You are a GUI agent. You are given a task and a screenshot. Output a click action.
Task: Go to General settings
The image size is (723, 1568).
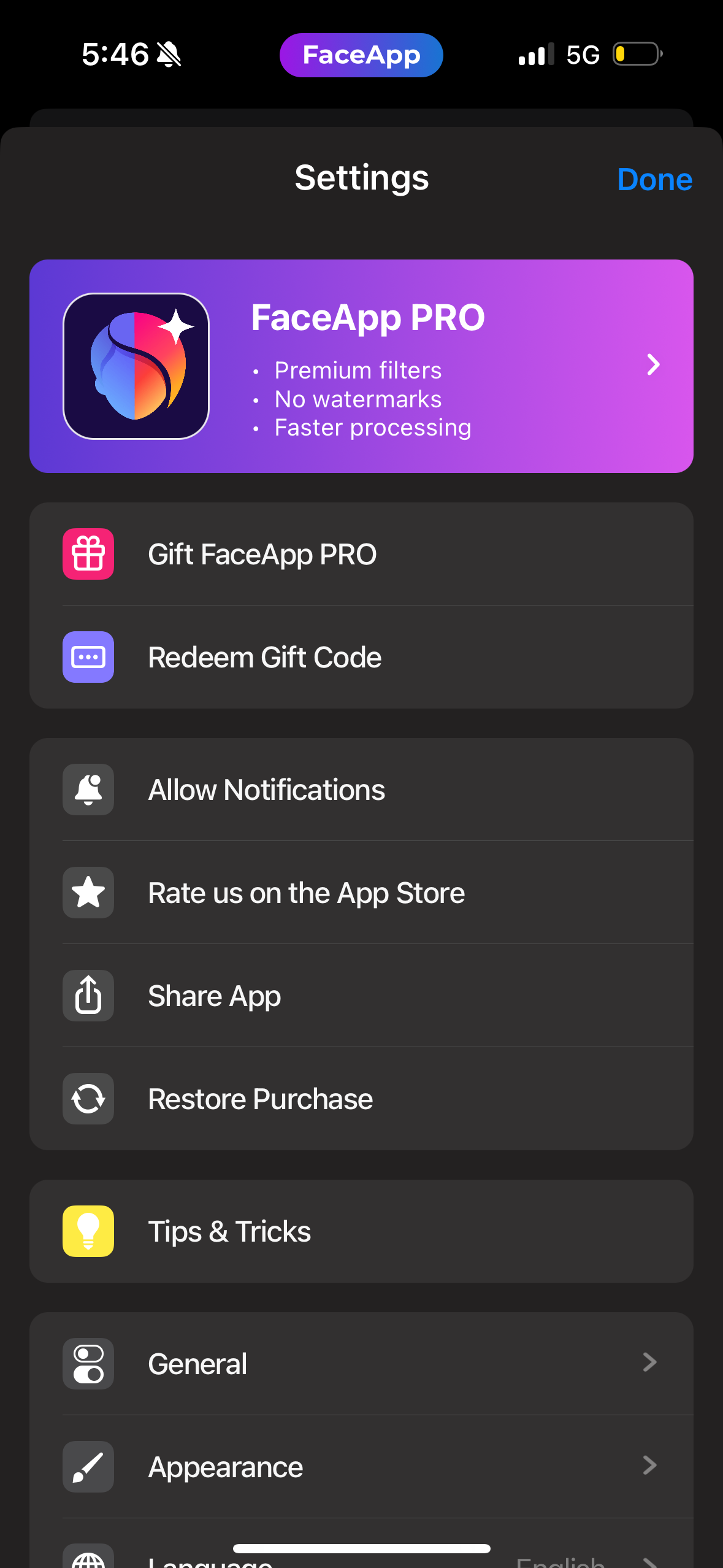pos(361,1364)
